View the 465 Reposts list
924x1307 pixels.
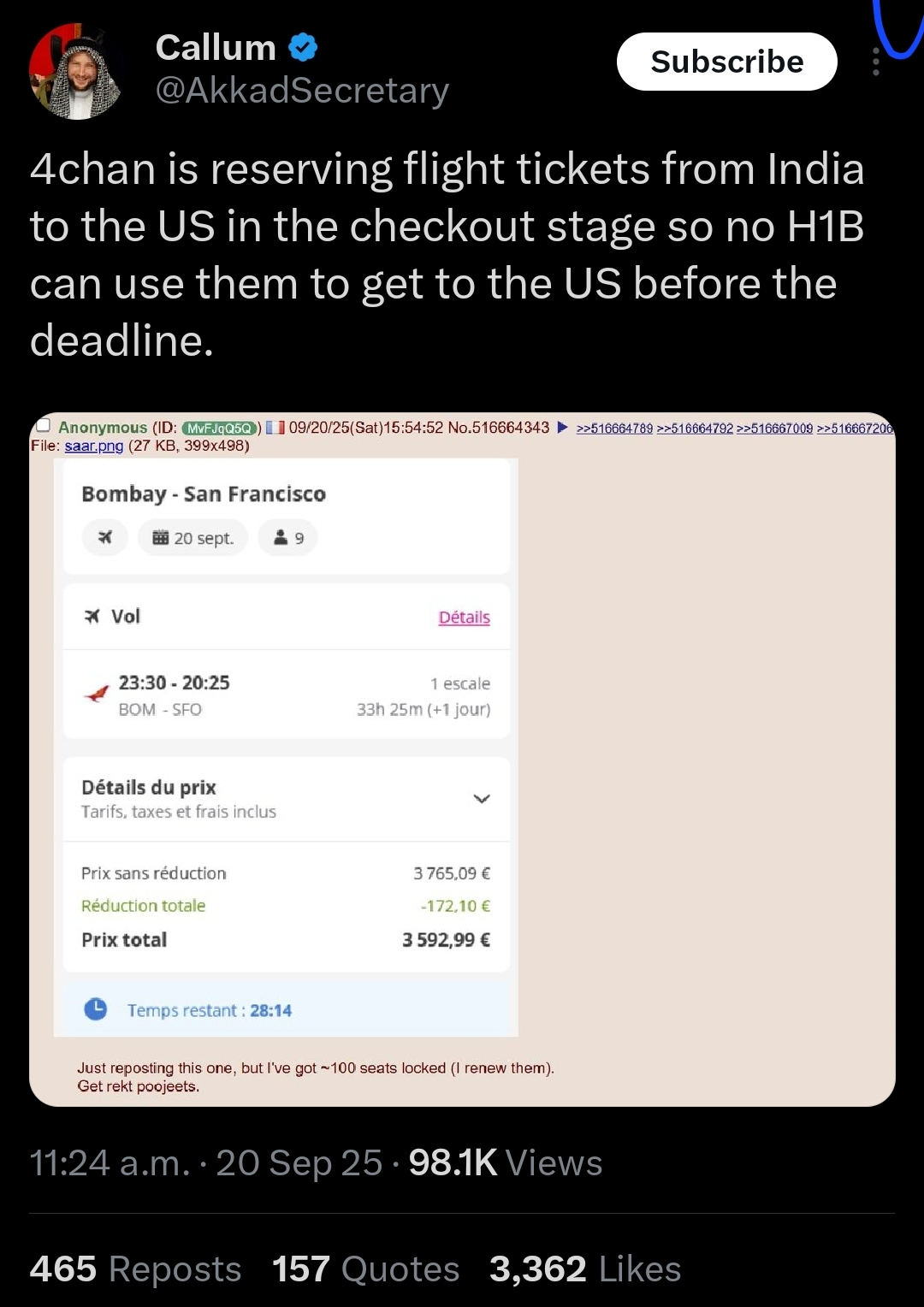(135, 1269)
